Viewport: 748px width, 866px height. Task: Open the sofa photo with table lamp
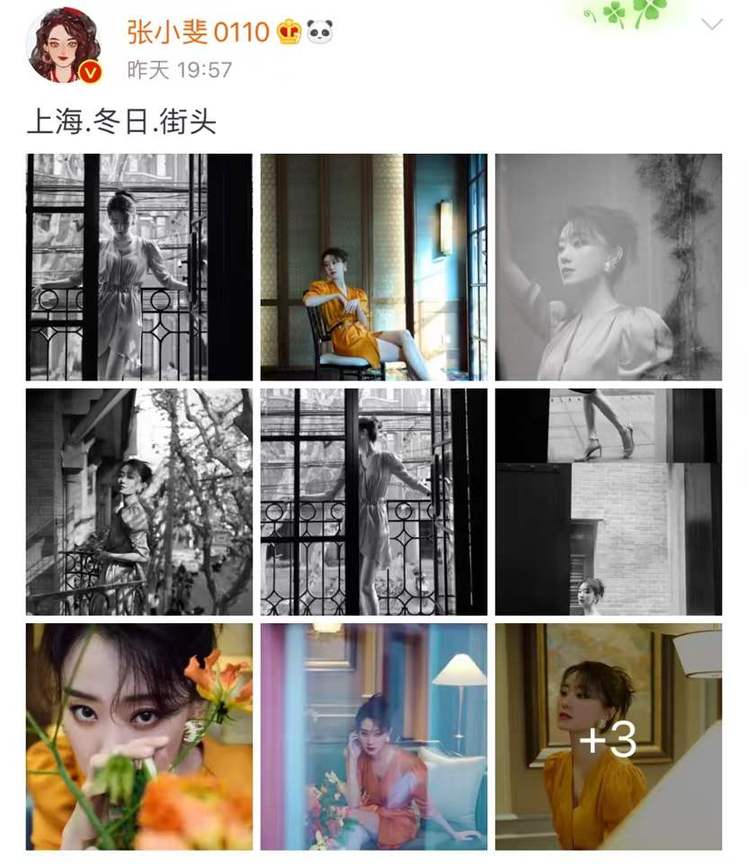coord(374,736)
